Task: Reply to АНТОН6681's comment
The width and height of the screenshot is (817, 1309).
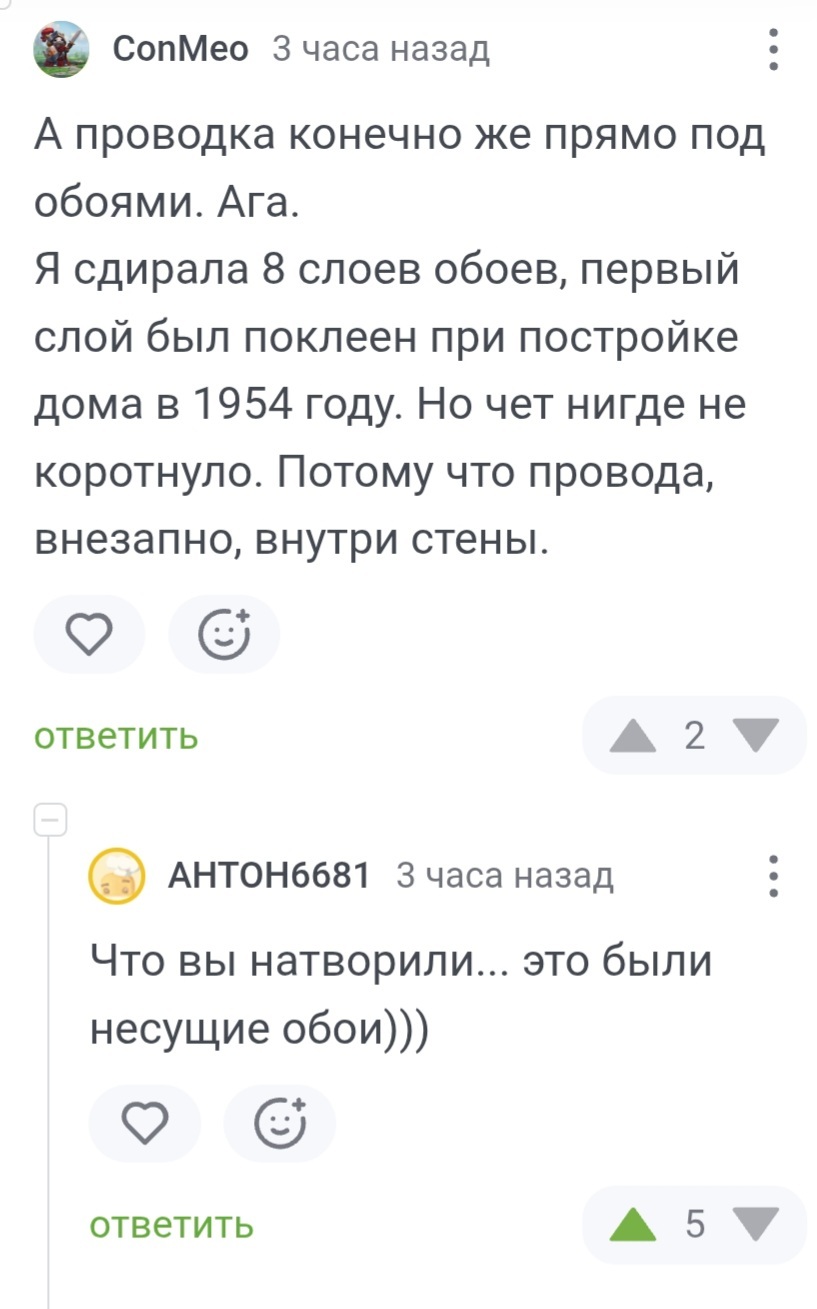Action: 172,1225
